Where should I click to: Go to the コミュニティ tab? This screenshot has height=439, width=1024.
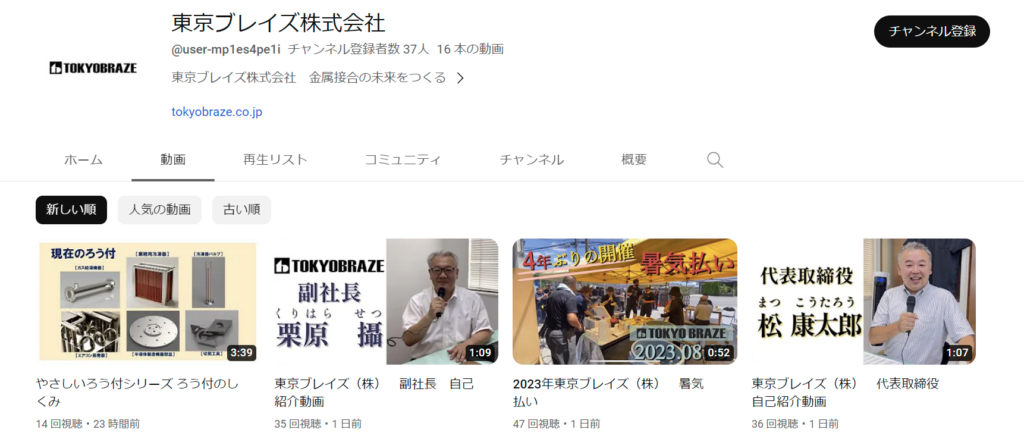click(x=403, y=160)
